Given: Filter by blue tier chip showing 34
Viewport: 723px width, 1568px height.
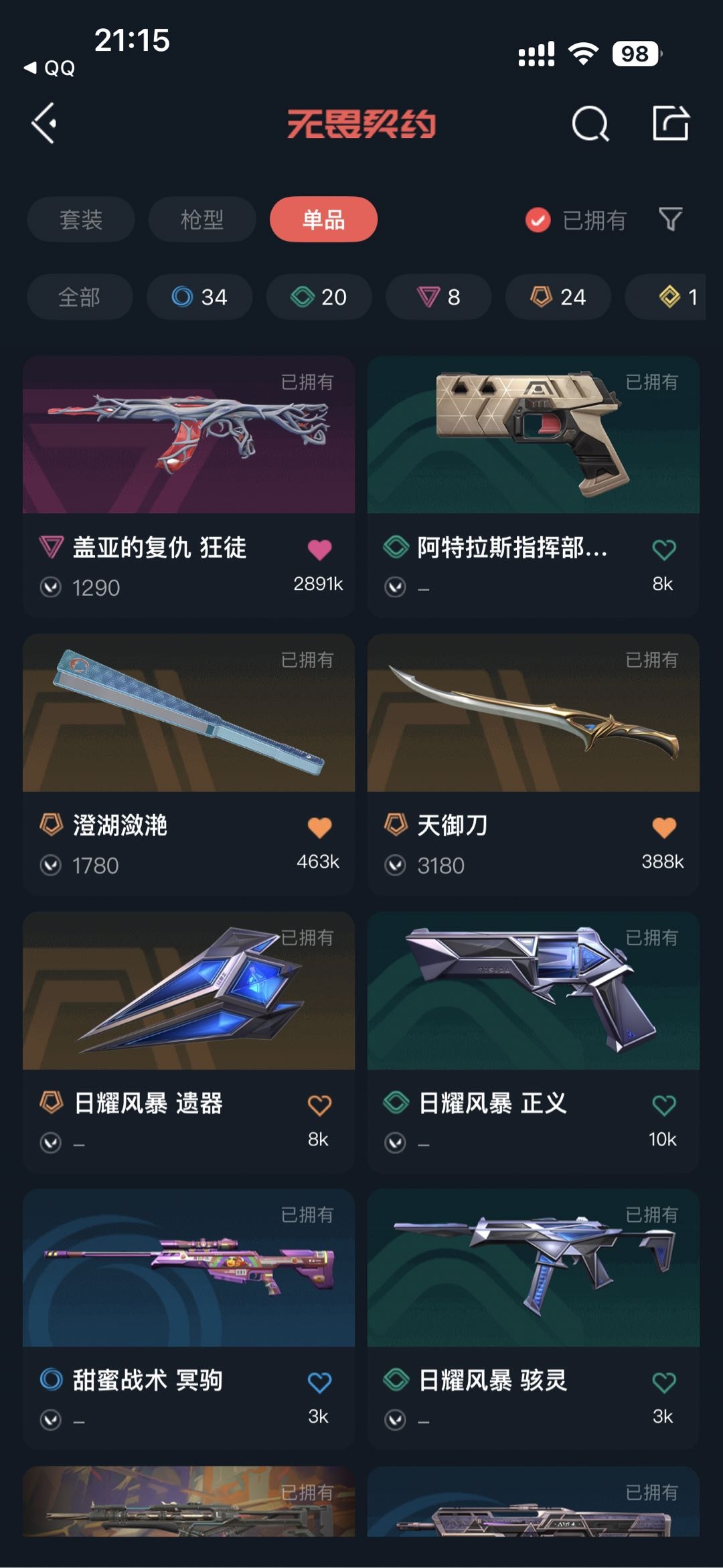Looking at the screenshot, I should point(199,297).
